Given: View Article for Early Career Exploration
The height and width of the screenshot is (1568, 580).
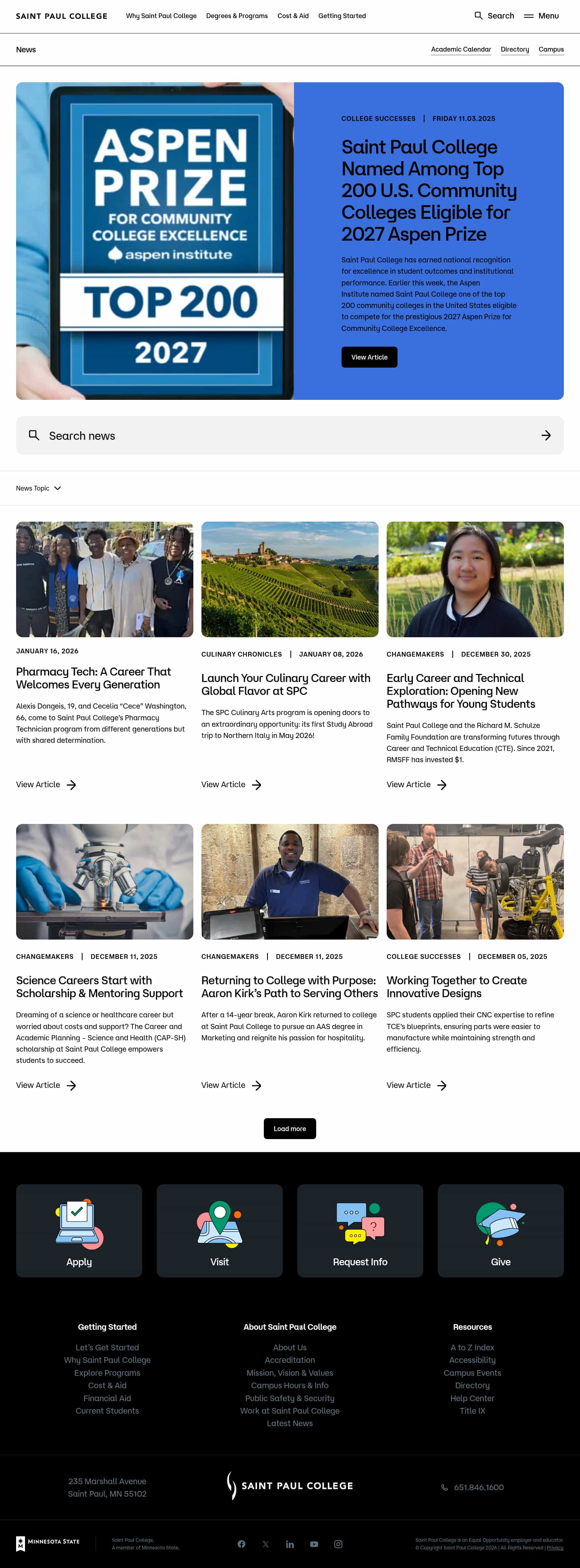Looking at the screenshot, I should pos(416,785).
